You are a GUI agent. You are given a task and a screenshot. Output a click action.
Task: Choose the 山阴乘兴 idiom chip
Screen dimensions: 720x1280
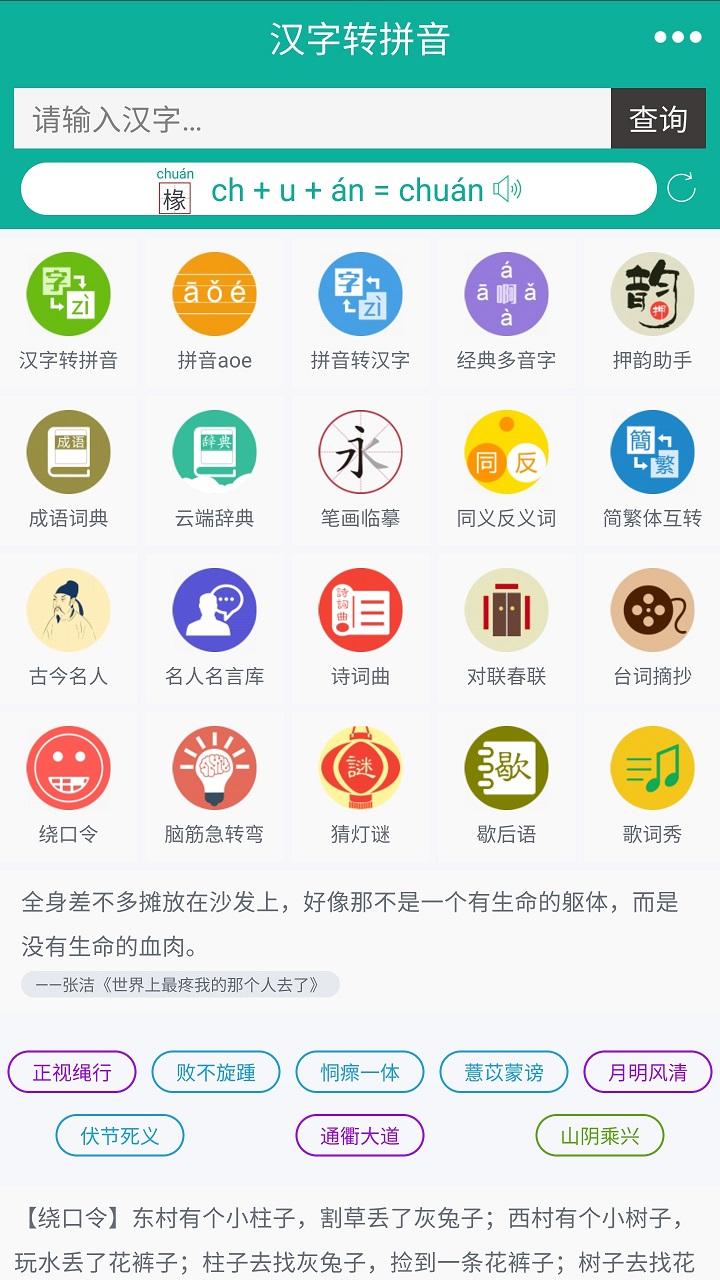600,1136
